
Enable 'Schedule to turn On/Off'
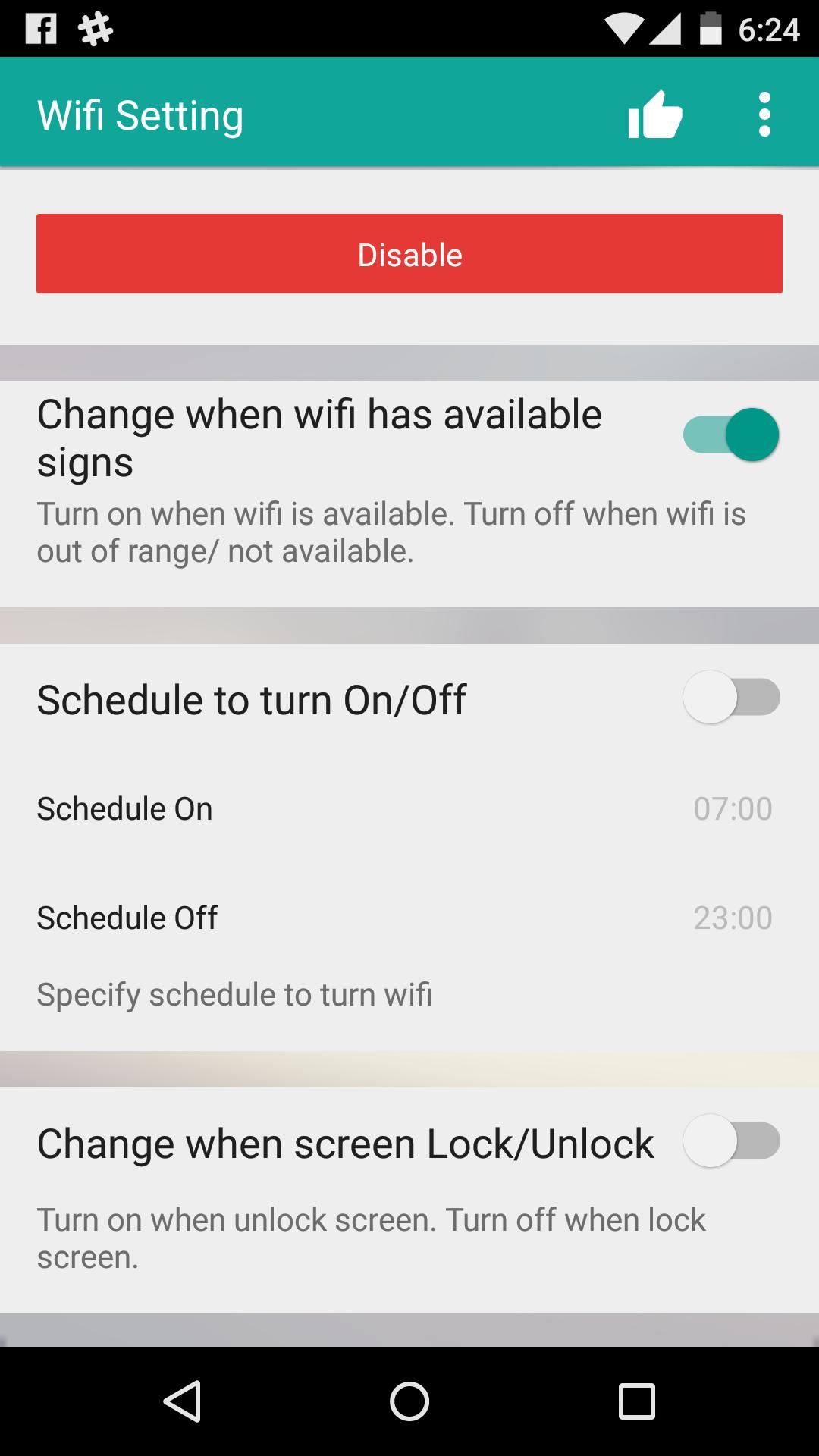(730, 697)
